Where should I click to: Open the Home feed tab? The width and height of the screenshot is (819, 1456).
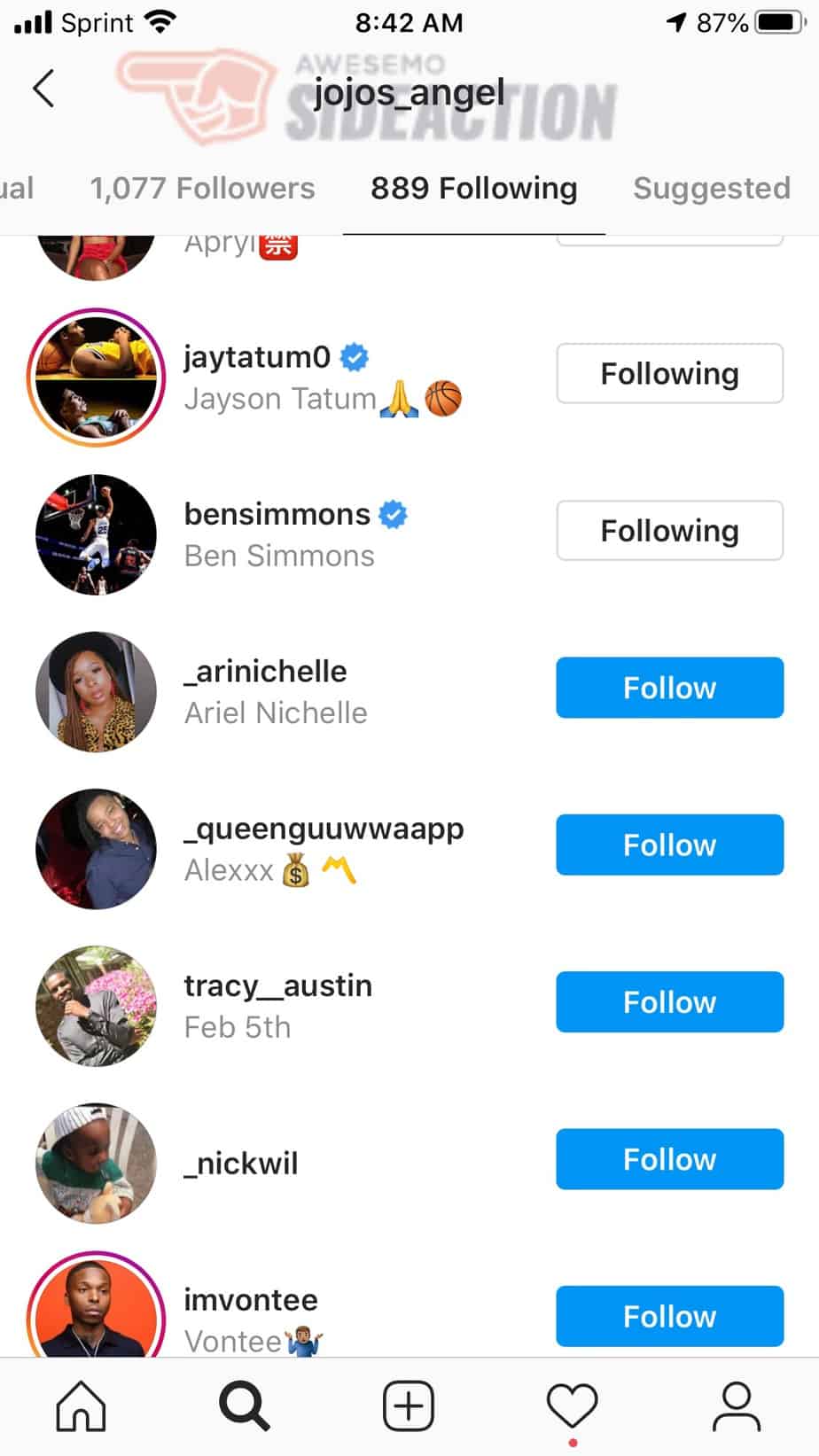tap(81, 1405)
